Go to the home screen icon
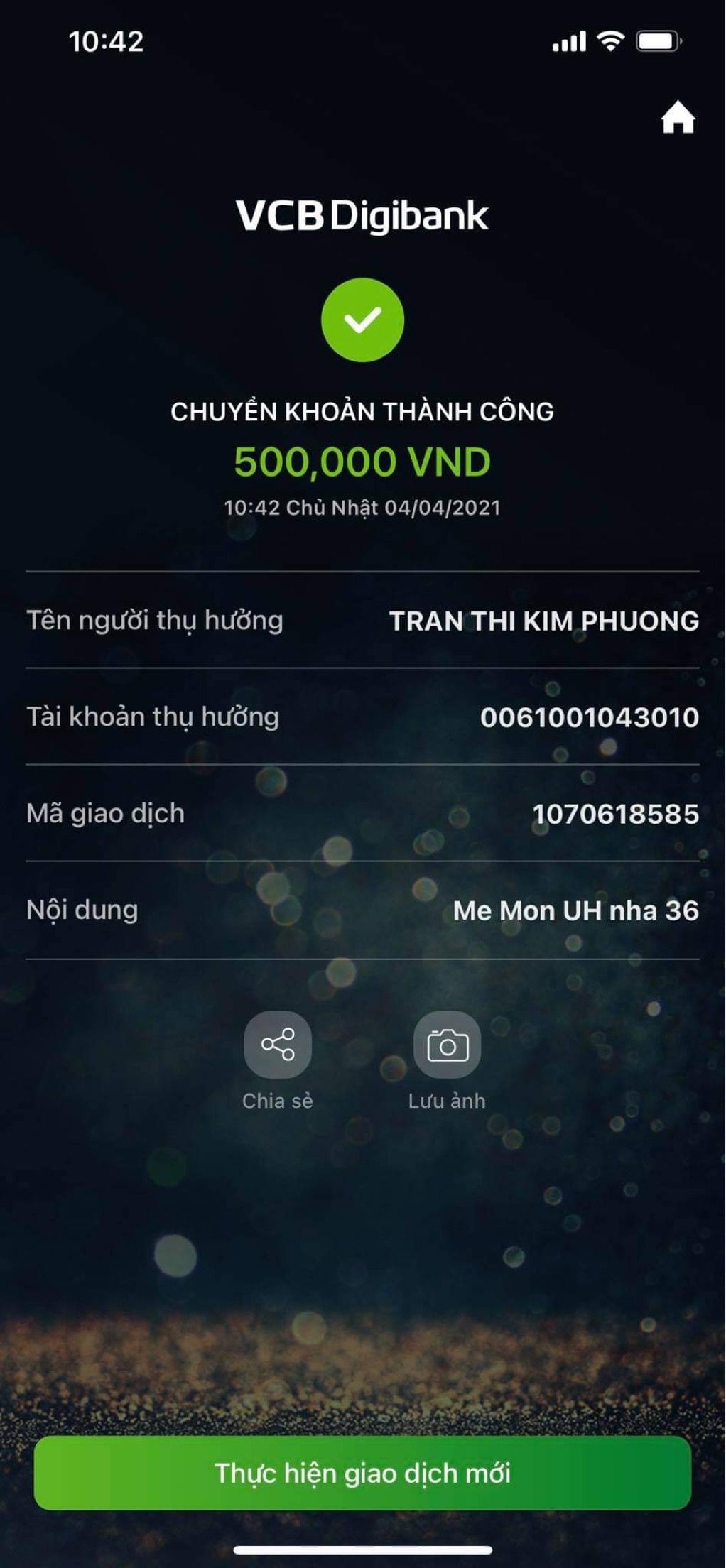Screen dimensions: 726x1568 tap(678, 119)
